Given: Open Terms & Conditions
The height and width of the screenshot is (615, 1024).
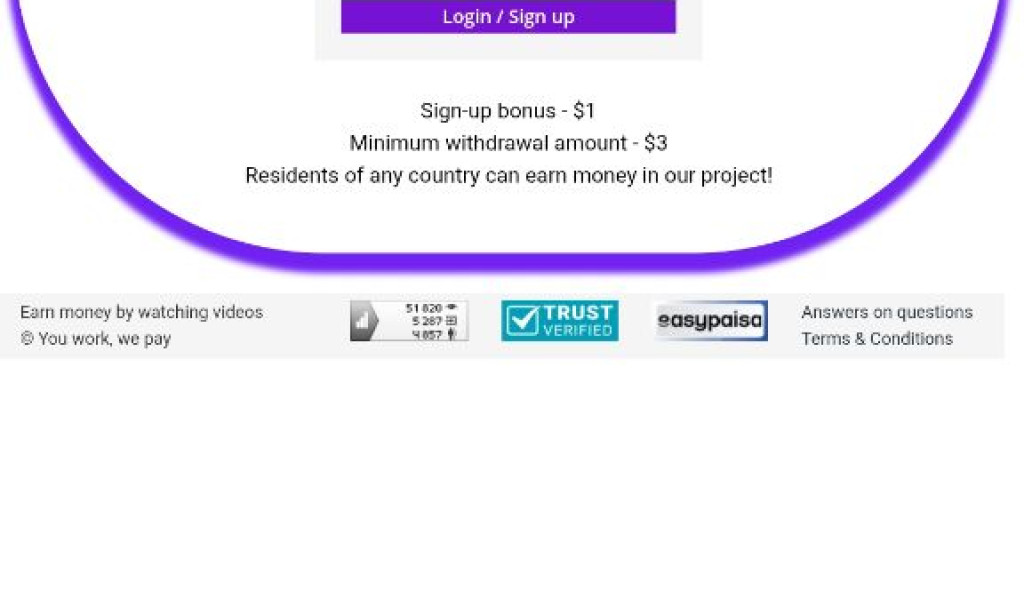Looking at the screenshot, I should [876, 338].
